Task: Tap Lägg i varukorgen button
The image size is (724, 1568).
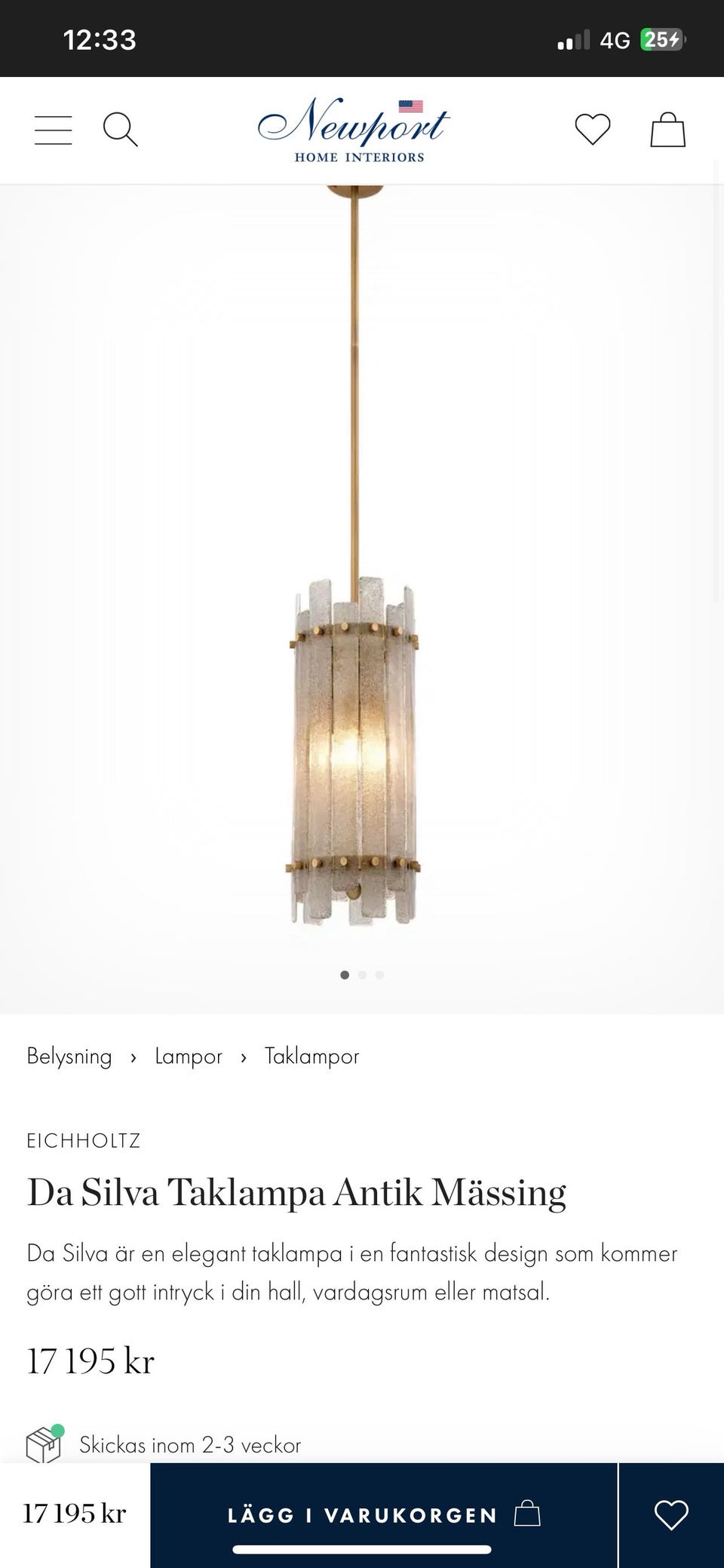Action: coord(383,1515)
